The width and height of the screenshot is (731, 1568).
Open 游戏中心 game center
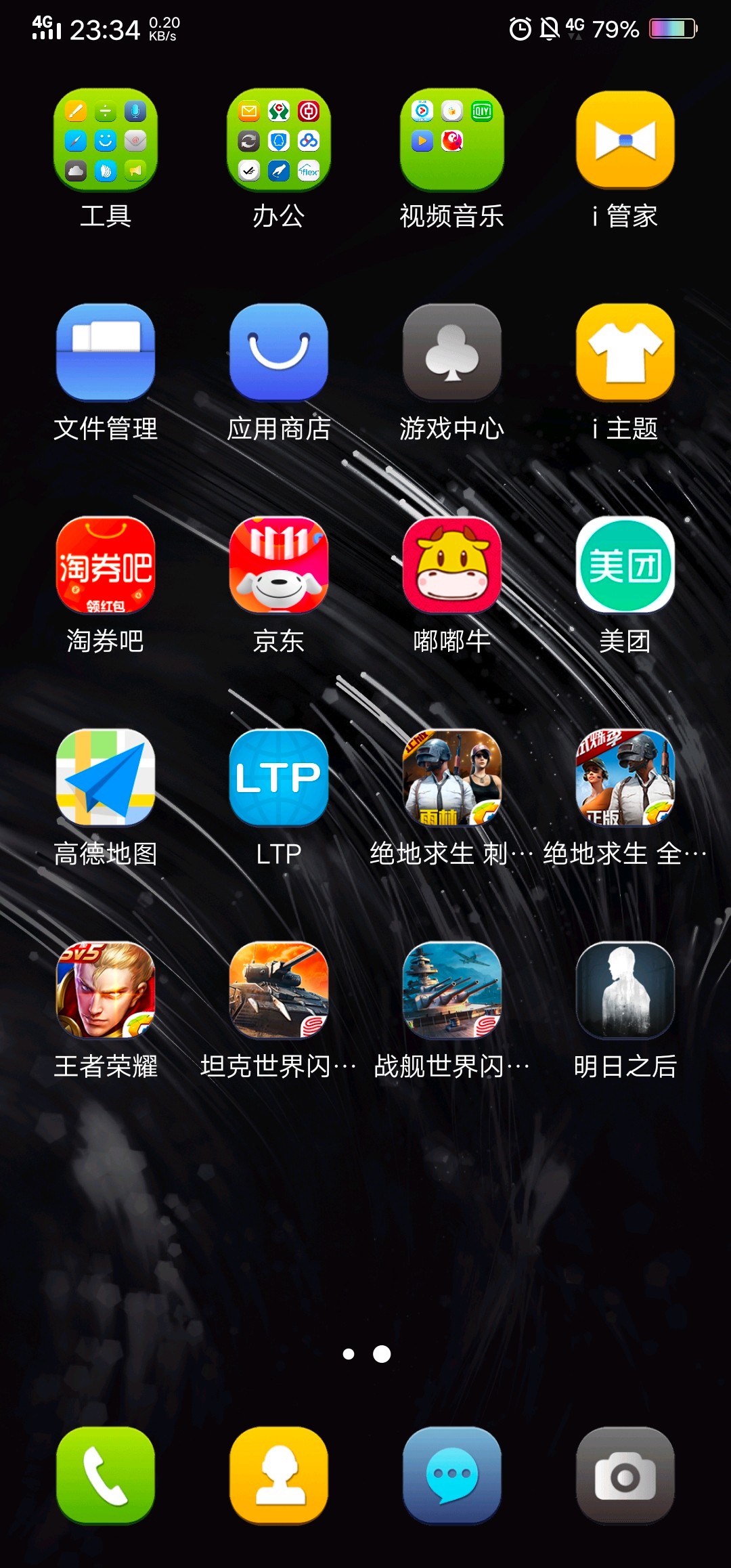pos(452,353)
